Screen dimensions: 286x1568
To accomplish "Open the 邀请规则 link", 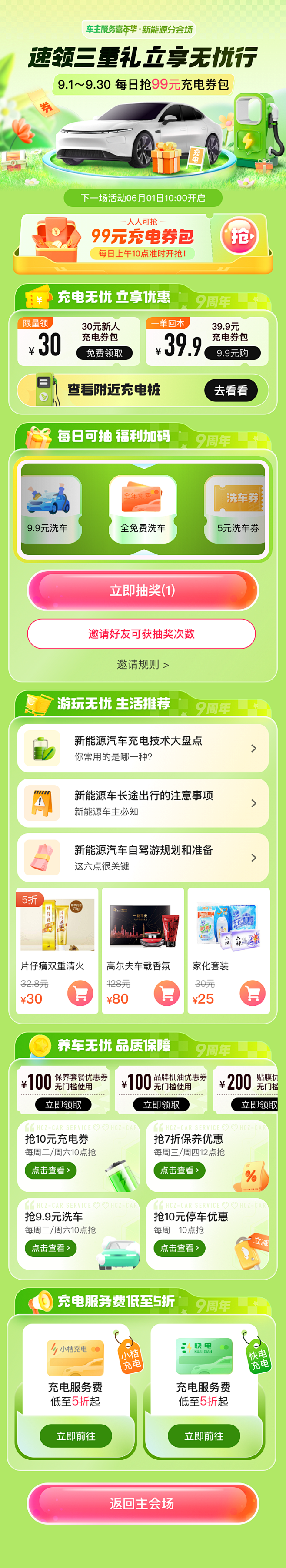I will (143, 665).
